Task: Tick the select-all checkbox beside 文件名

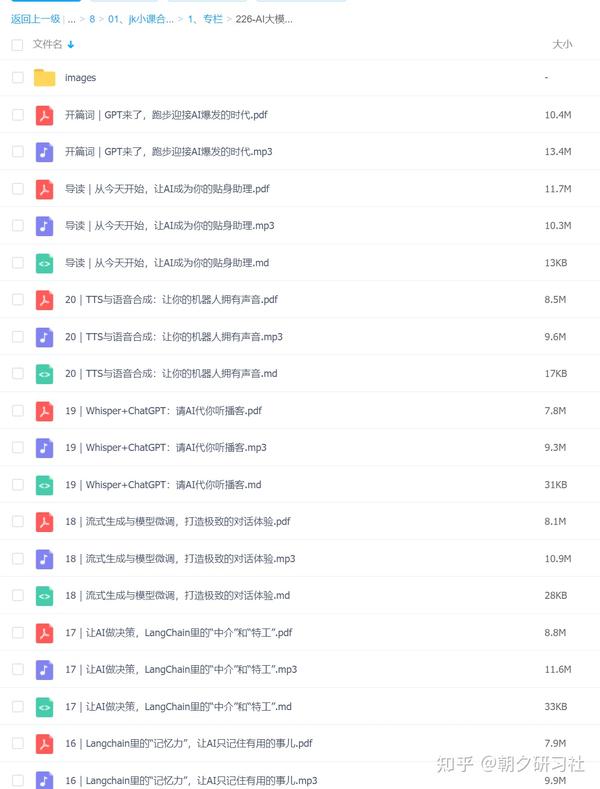Action: click(17, 45)
